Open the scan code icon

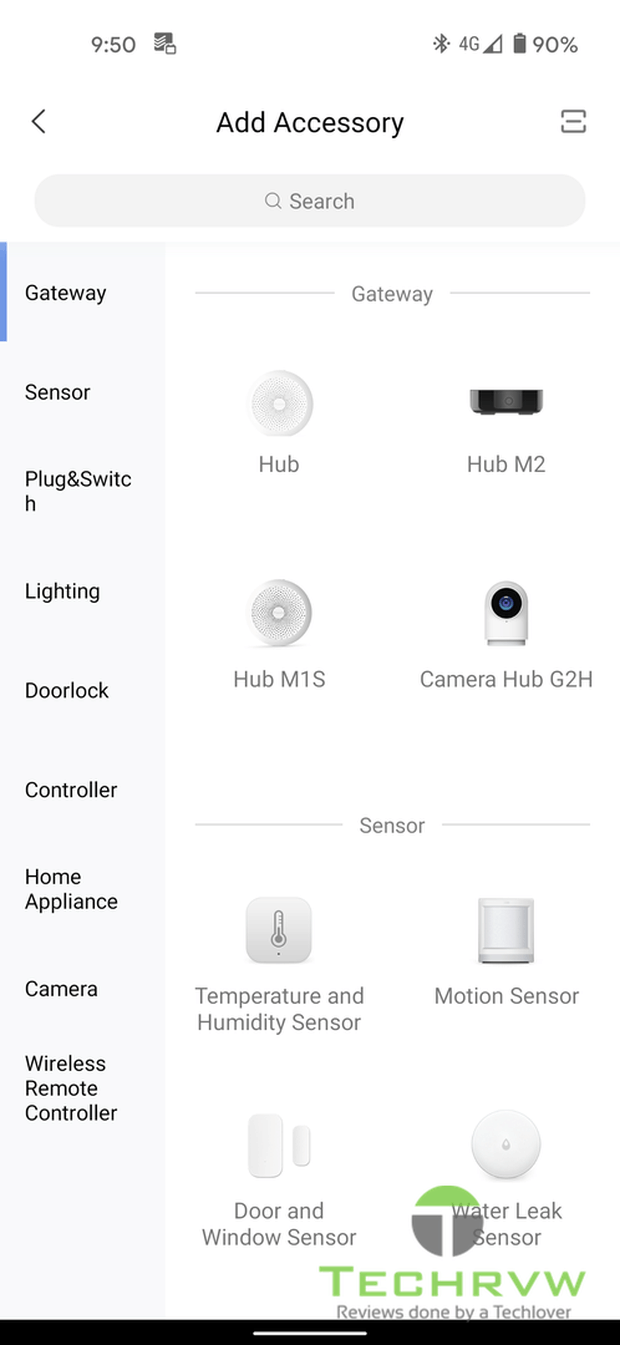[x=573, y=122]
